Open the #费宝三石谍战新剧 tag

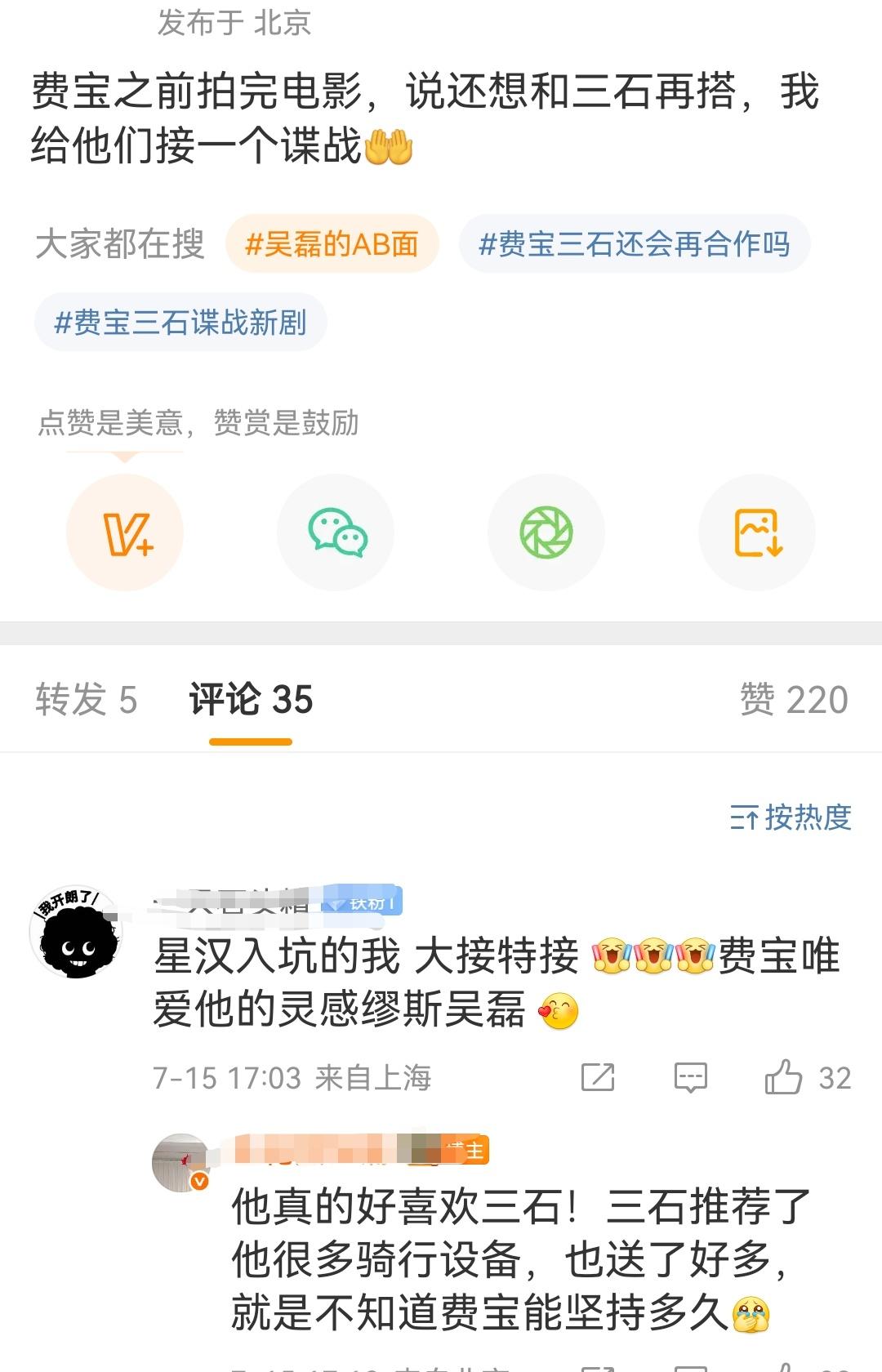coord(180,323)
